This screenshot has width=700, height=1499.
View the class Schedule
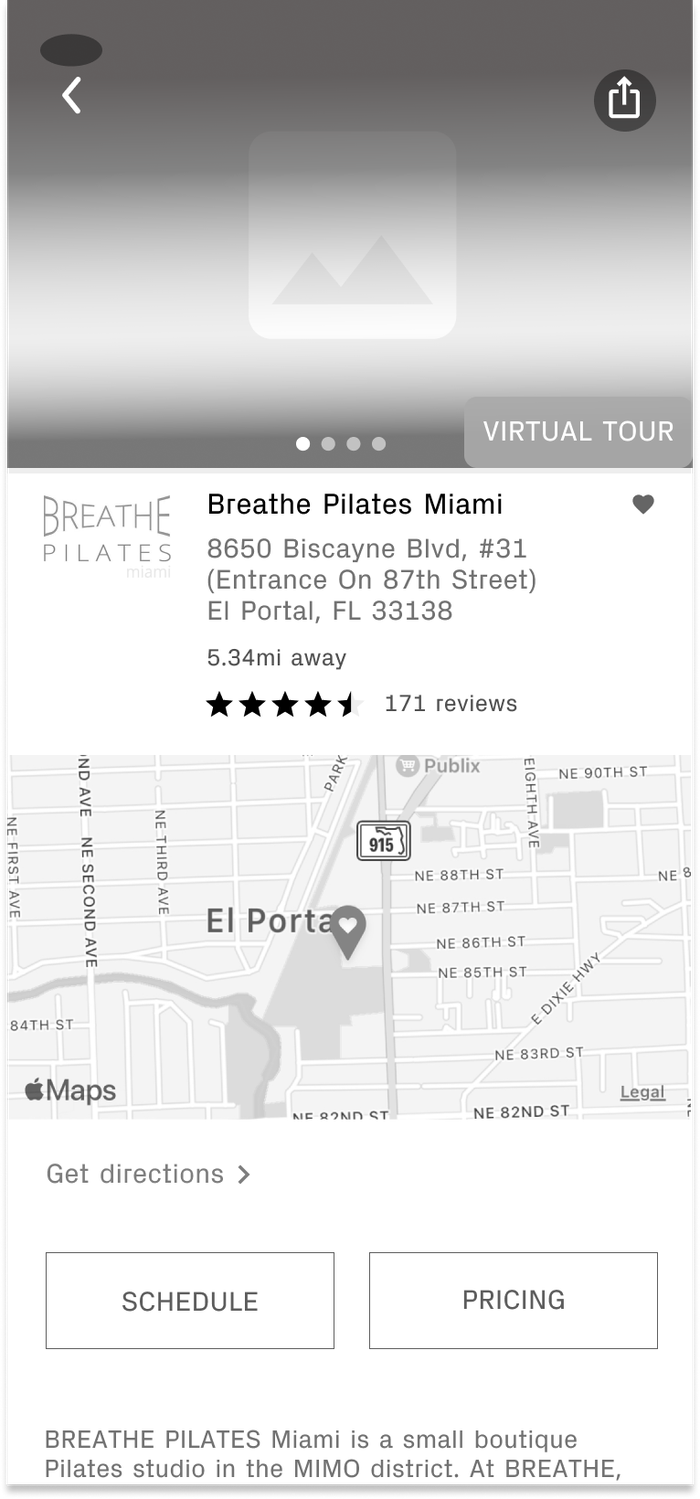[190, 1301]
